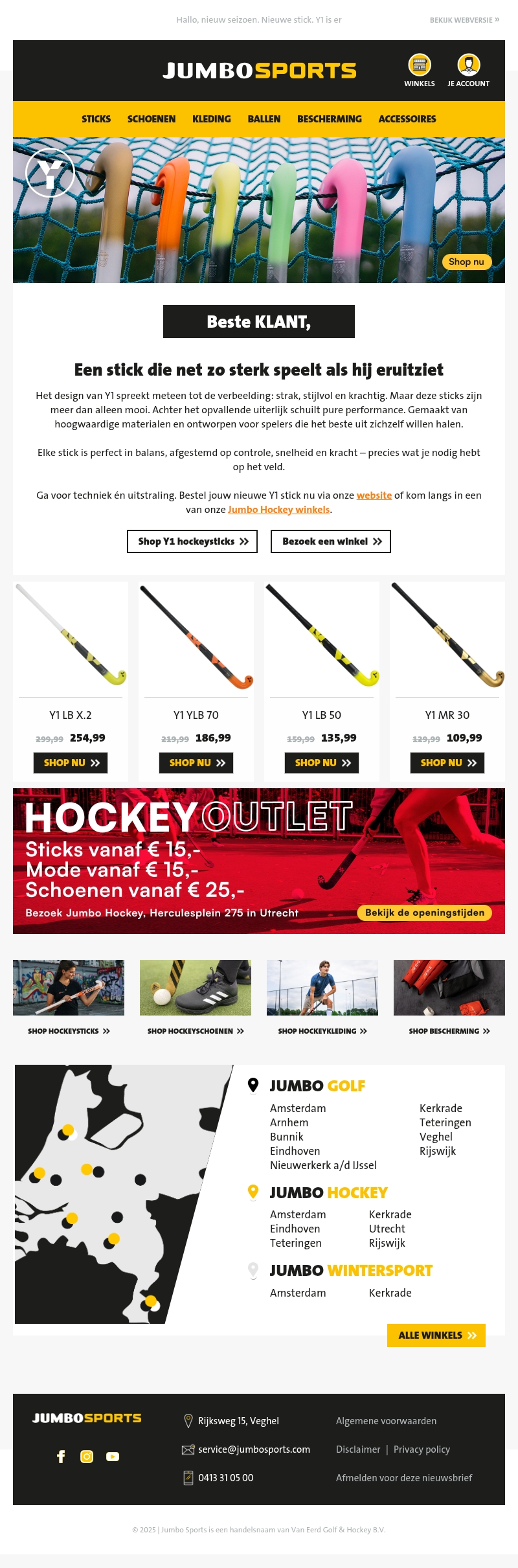Open the Jumbo Sports Instagram page
Screen dimensions: 518x1568
(87, 1457)
